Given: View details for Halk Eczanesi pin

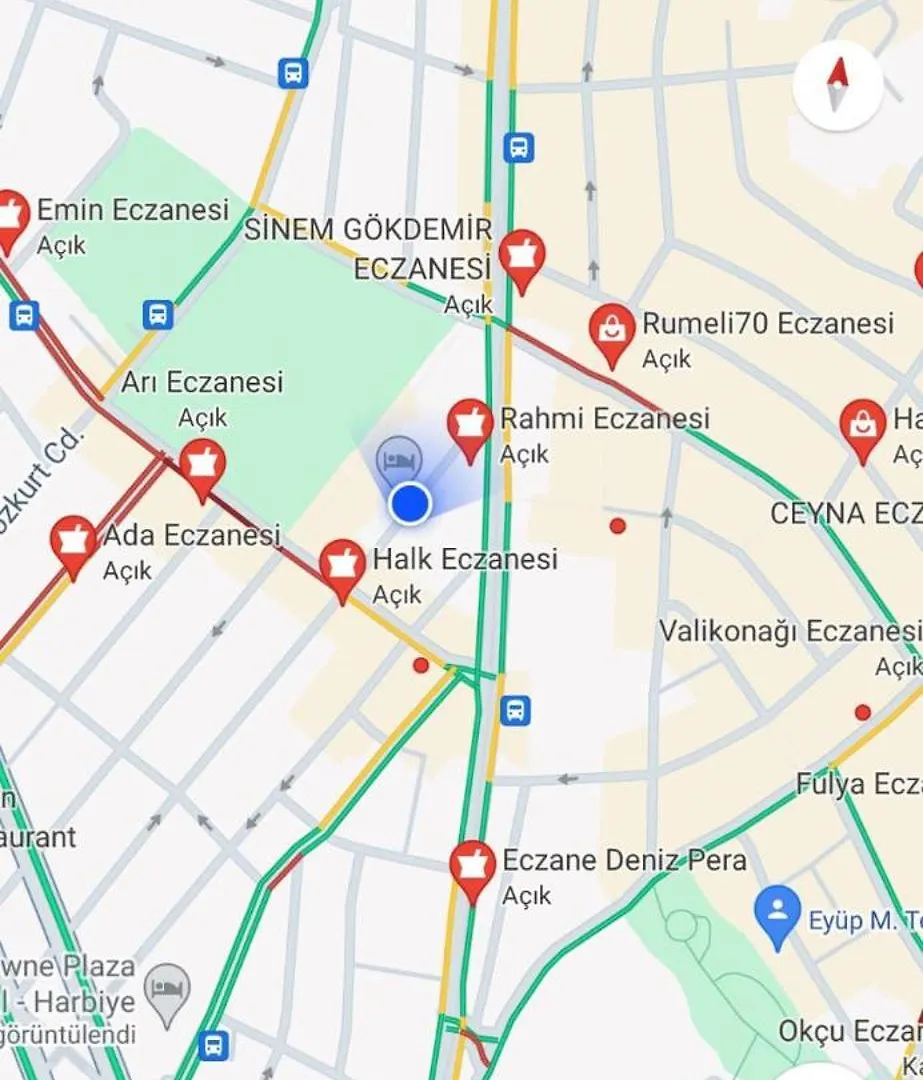Looking at the screenshot, I should 342,568.
